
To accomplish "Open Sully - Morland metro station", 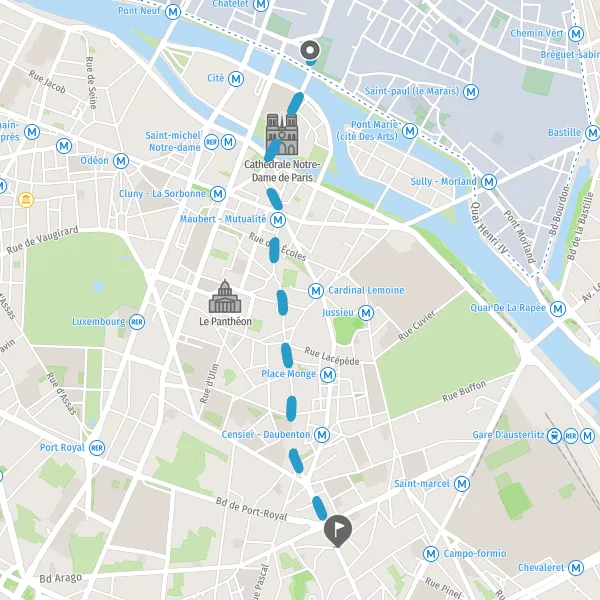I will coord(489,182).
